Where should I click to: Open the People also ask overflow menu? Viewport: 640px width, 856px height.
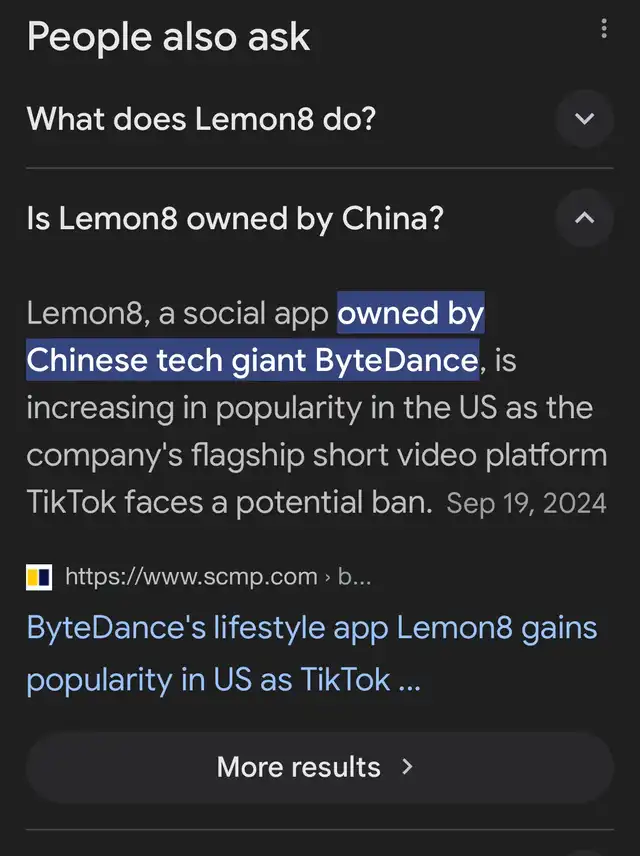[604, 29]
